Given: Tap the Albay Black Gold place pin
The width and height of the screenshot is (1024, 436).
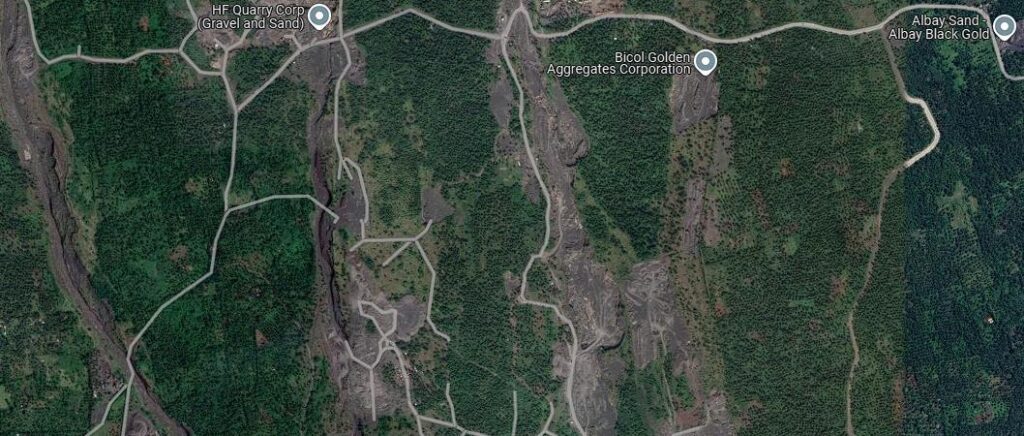Looking at the screenshot, I should click(x=1003, y=27).
